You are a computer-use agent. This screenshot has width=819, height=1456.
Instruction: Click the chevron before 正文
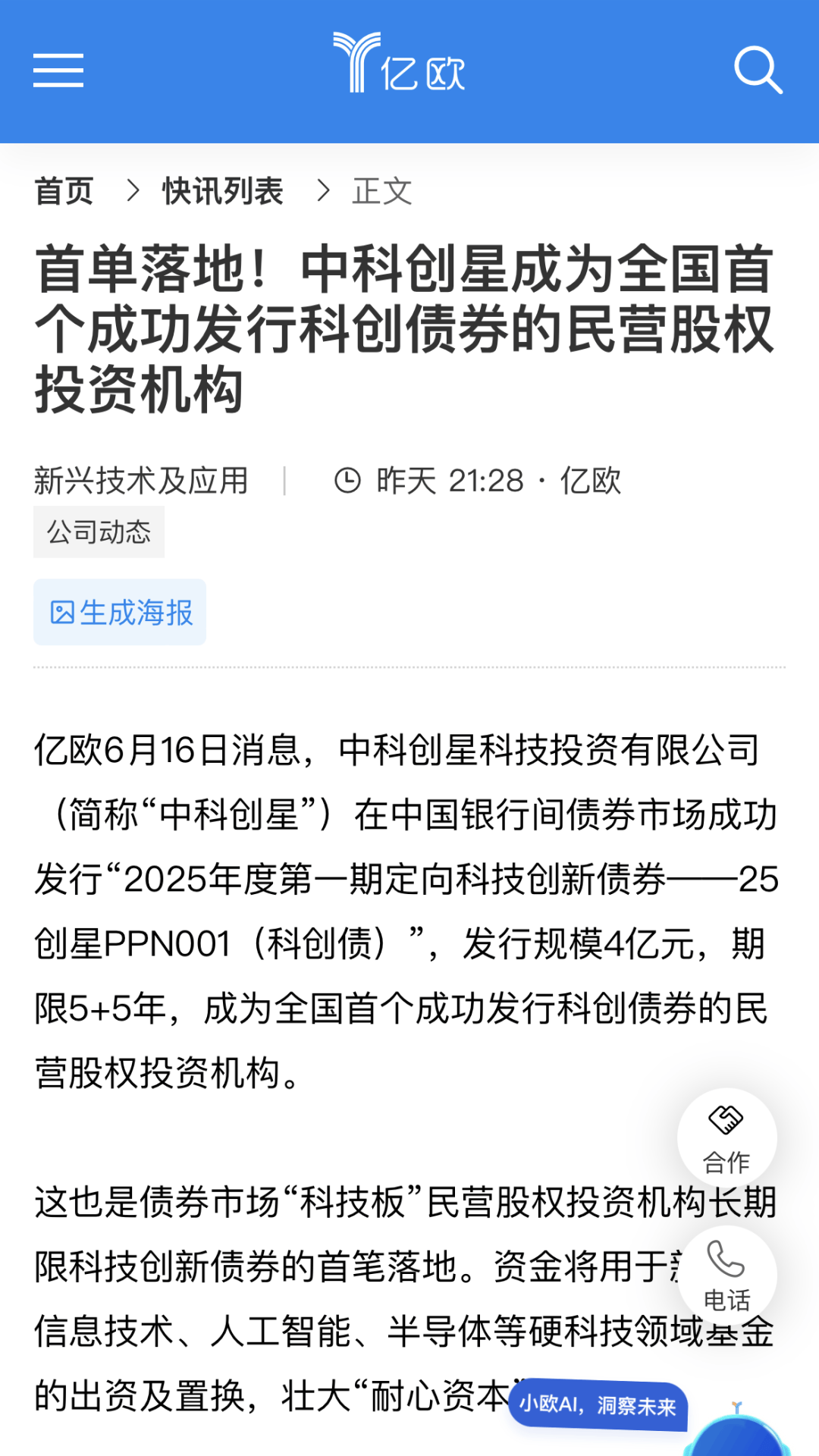325,191
